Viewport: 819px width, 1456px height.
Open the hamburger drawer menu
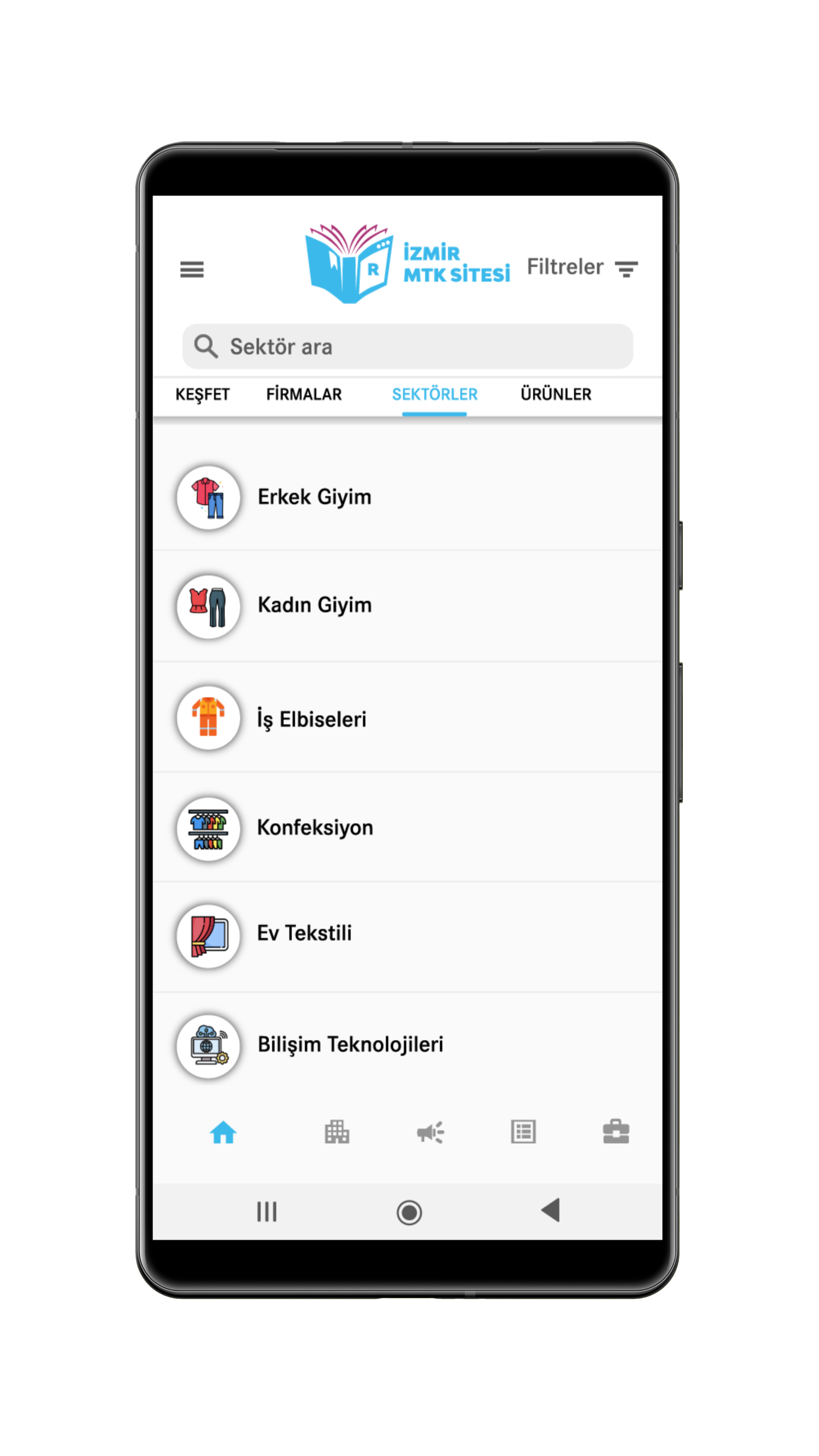coord(191,270)
